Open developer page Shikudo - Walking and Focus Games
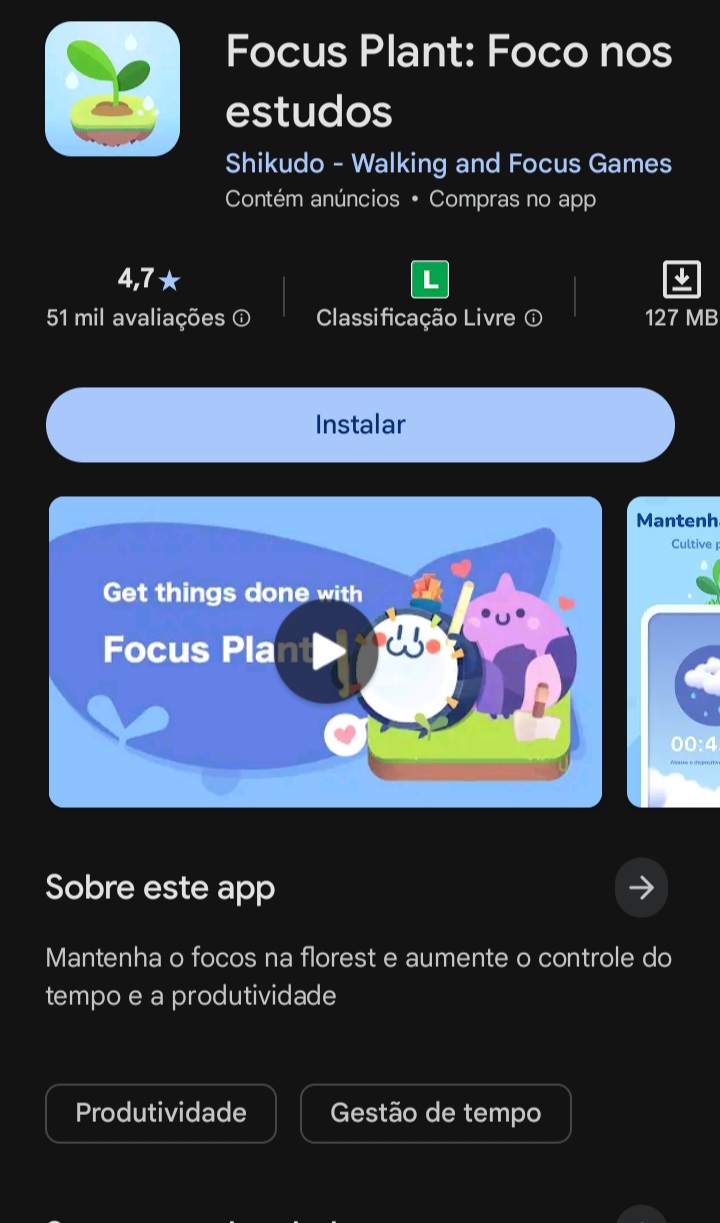Image resolution: width=720 pixels, height=1223 pixels. coord(448,163)
